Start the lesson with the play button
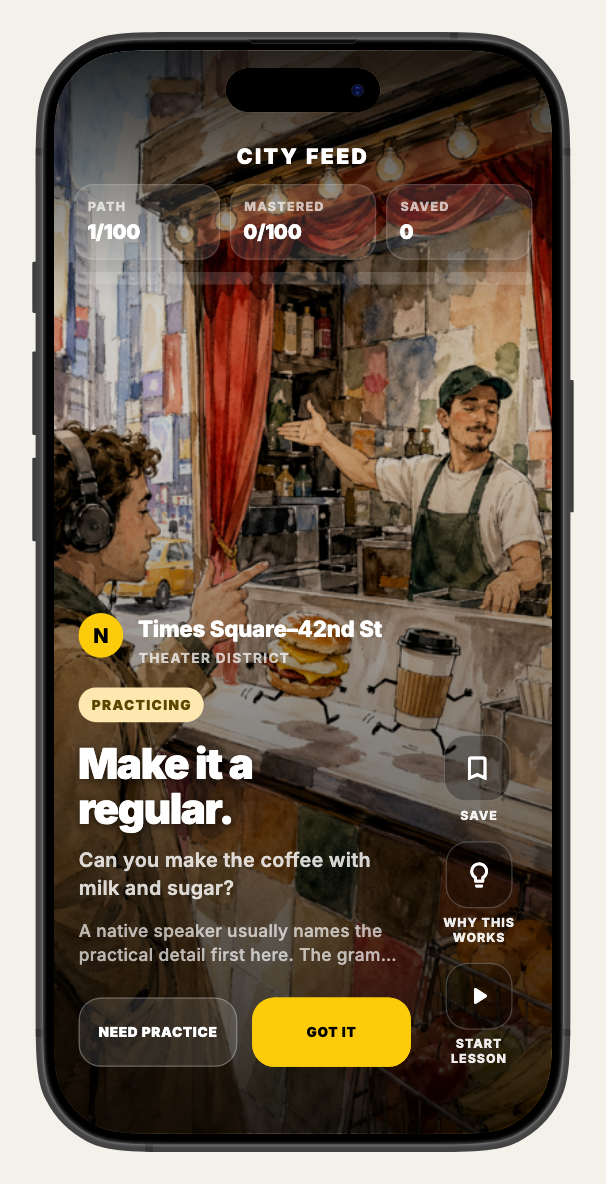This screenshot has height=1184, width=606. tap(478, 995)
